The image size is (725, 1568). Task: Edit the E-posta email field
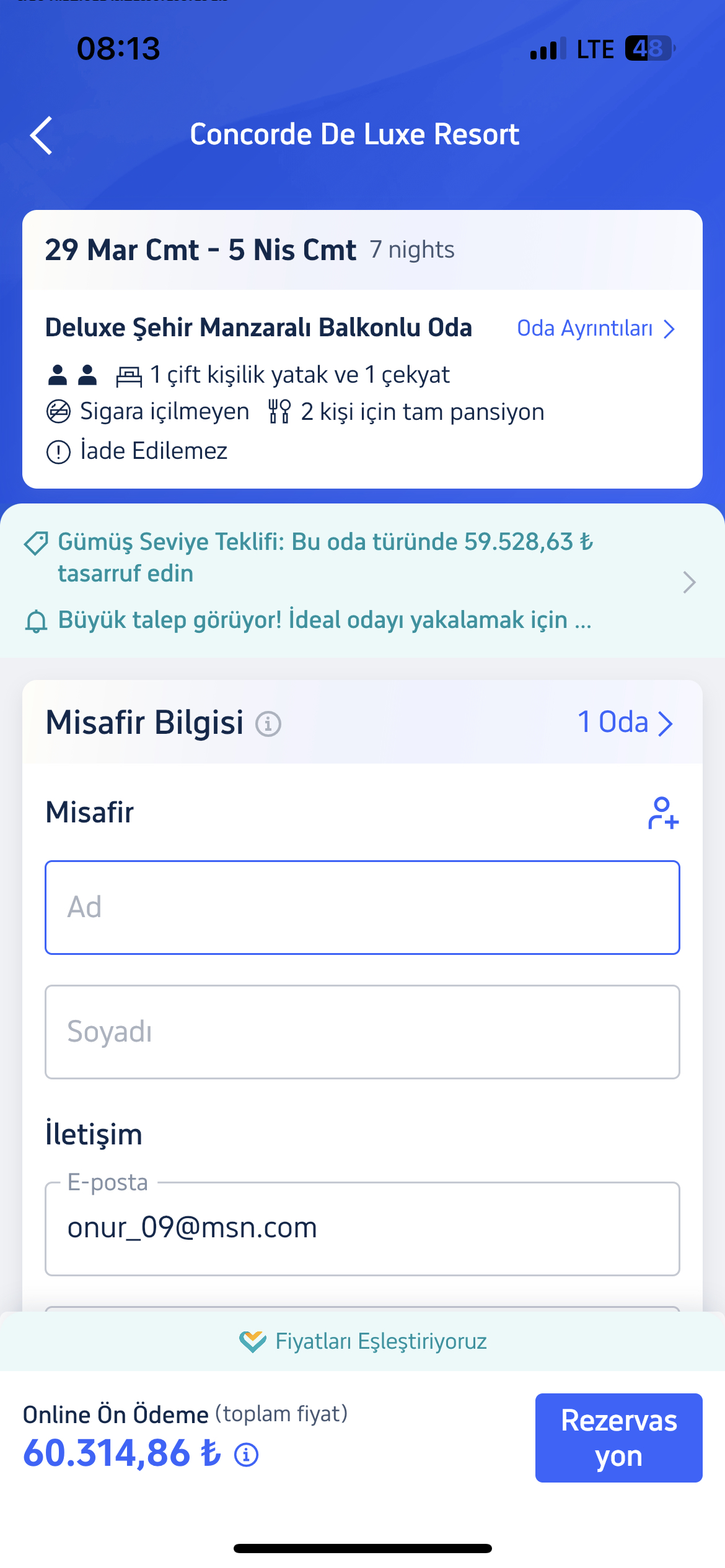click(362, 1229)
